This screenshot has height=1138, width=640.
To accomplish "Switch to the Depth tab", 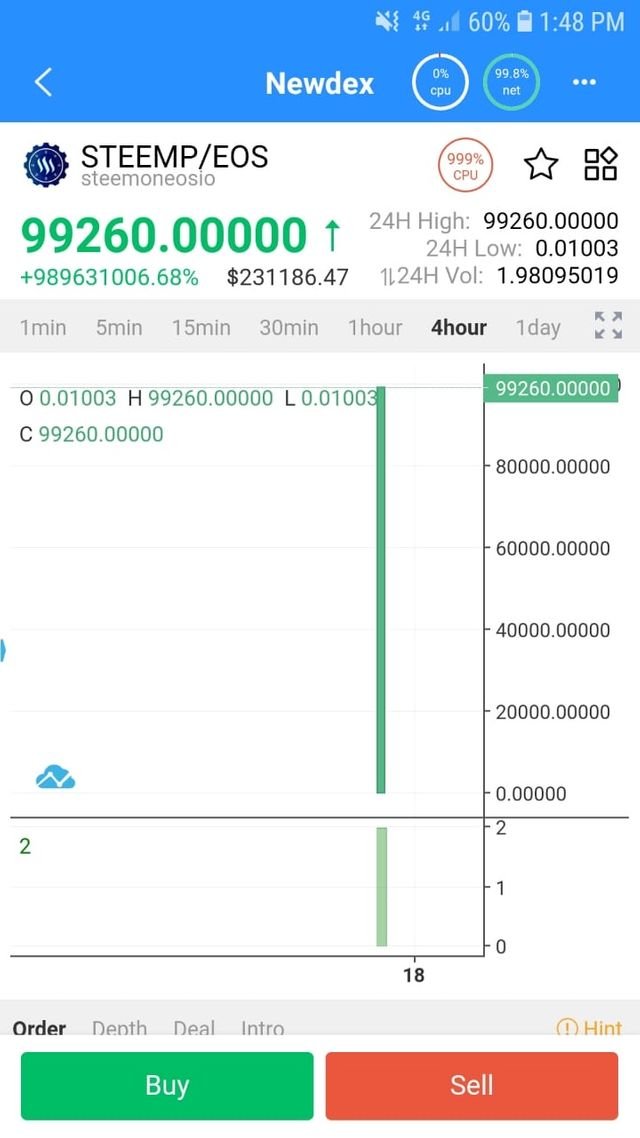I will 119,1028.
